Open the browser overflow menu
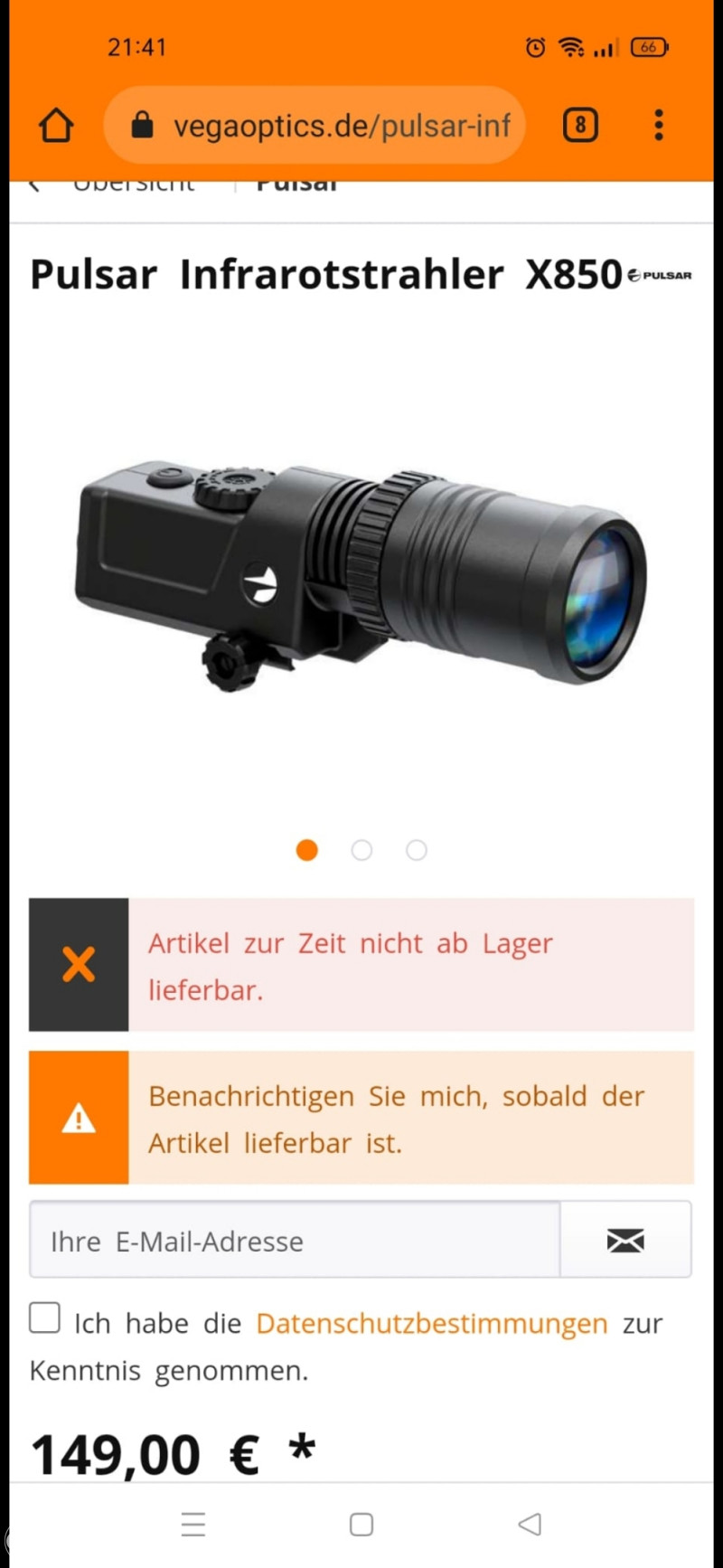 (659, 125)
